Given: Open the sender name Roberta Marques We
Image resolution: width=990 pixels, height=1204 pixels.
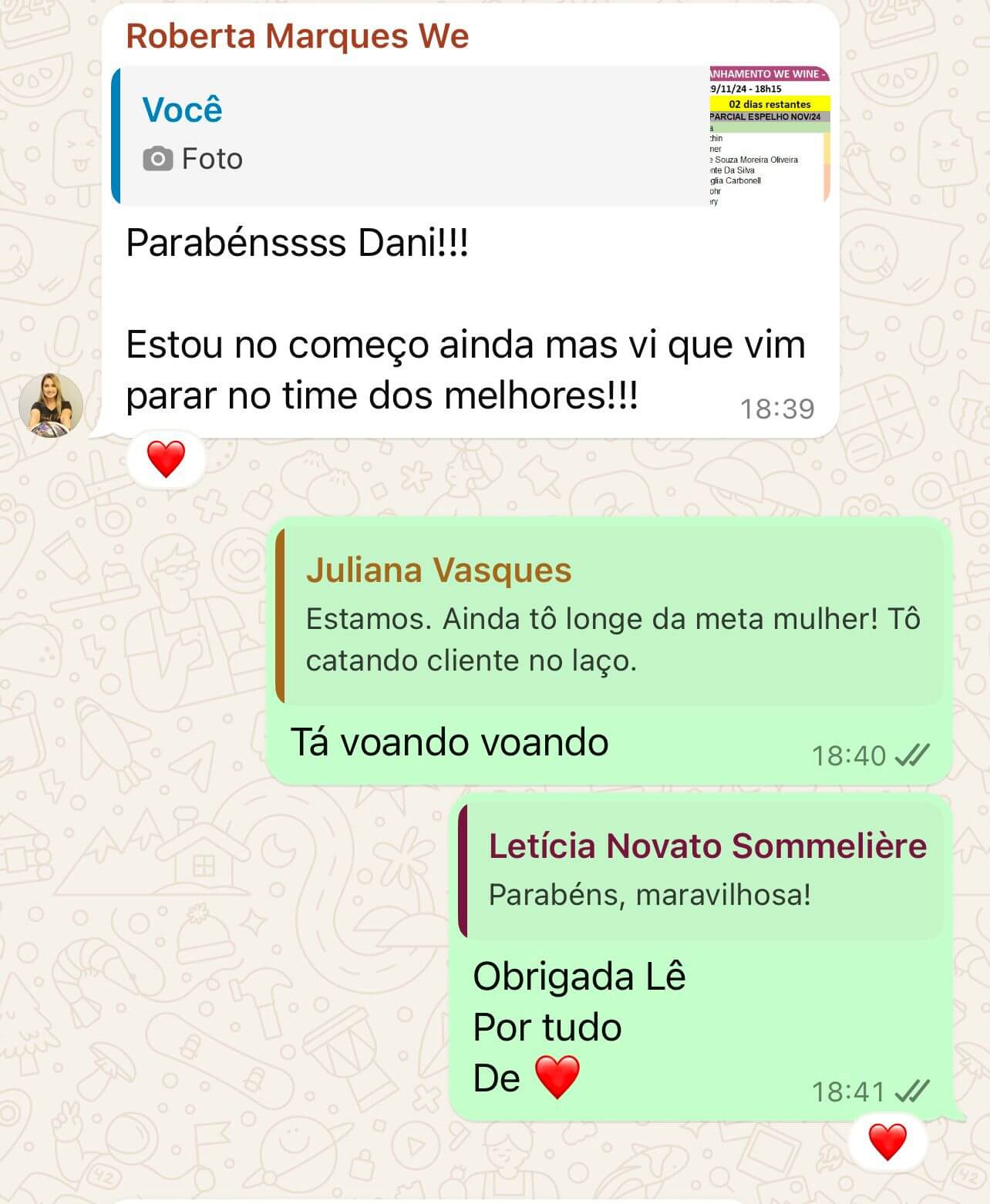Looking at the screenshot, I should coord(297,36).
